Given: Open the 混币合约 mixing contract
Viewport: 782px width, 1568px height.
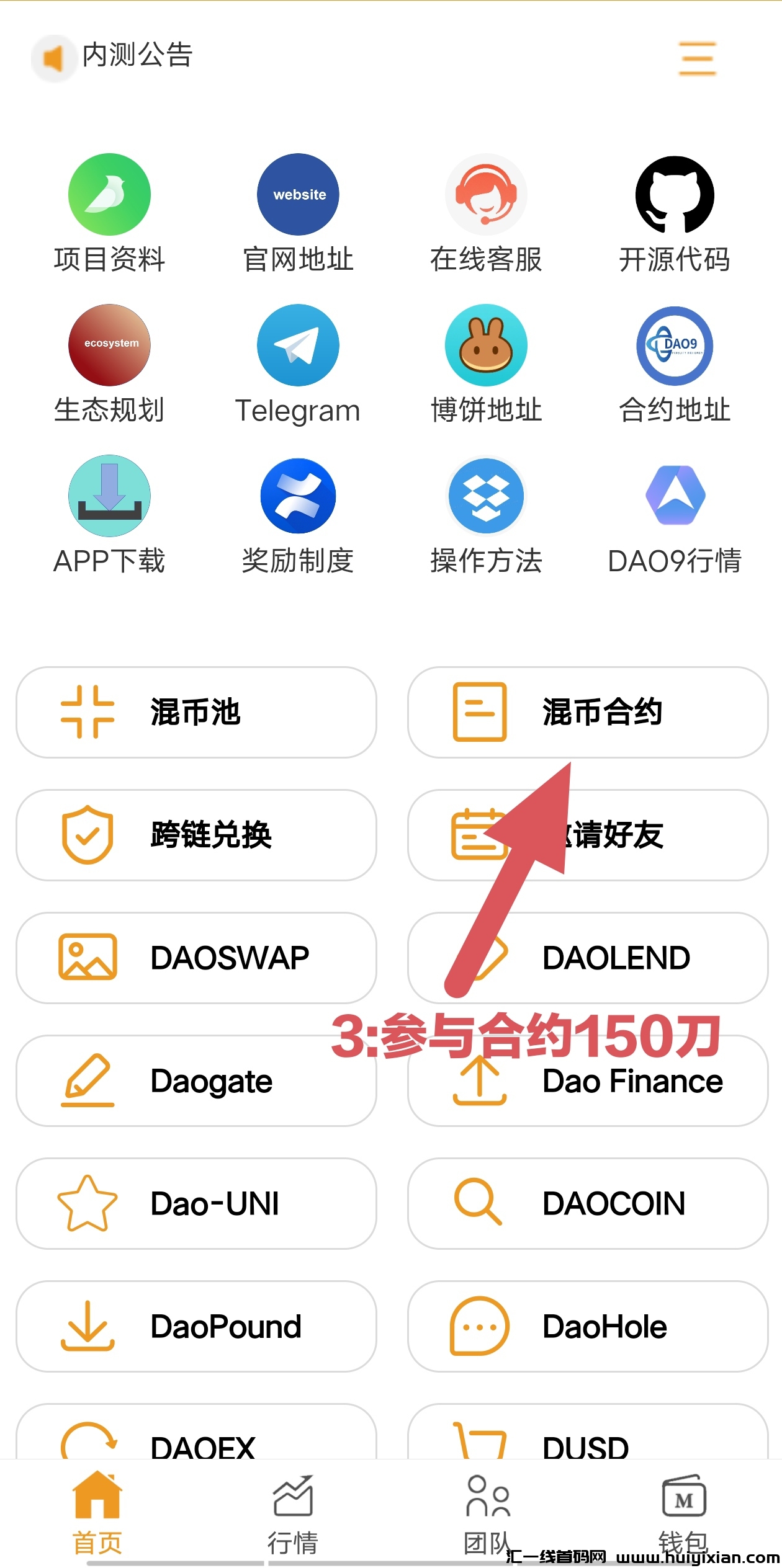Looking at the screenshot, I should [586, 713].
